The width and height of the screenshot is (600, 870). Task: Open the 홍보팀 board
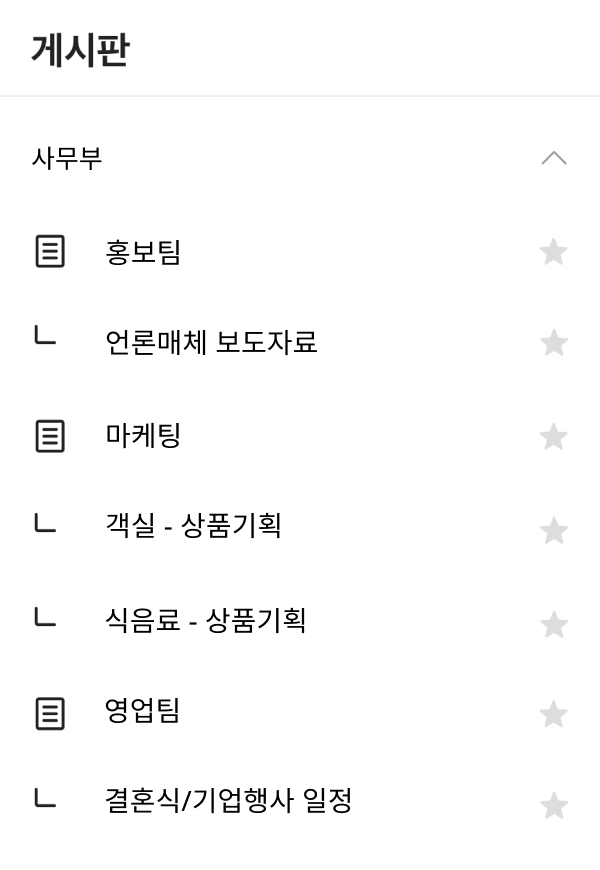pyautogui.click(x=143, y=251)
